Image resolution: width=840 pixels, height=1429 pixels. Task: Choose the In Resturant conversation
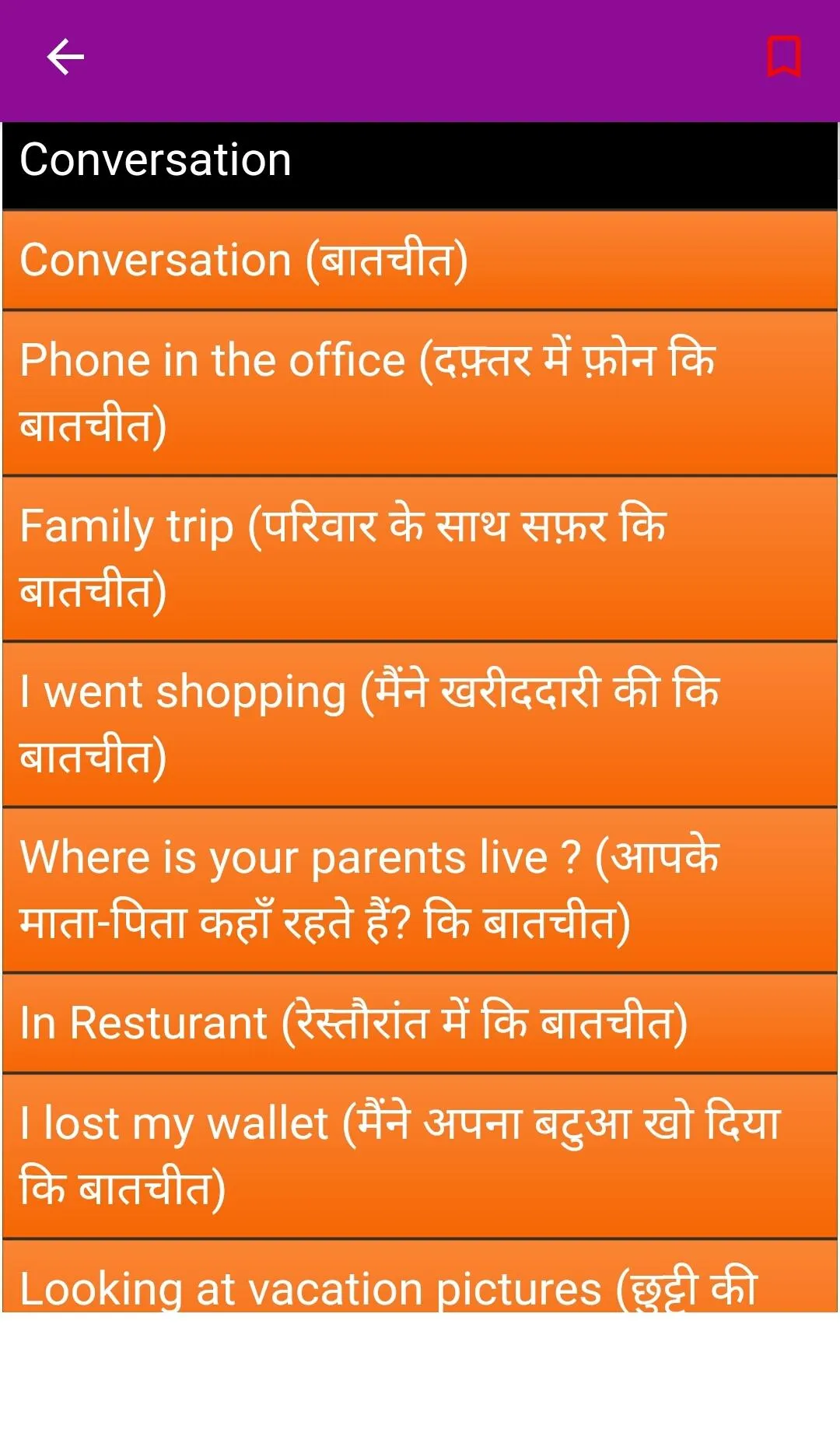(420, 1023)
